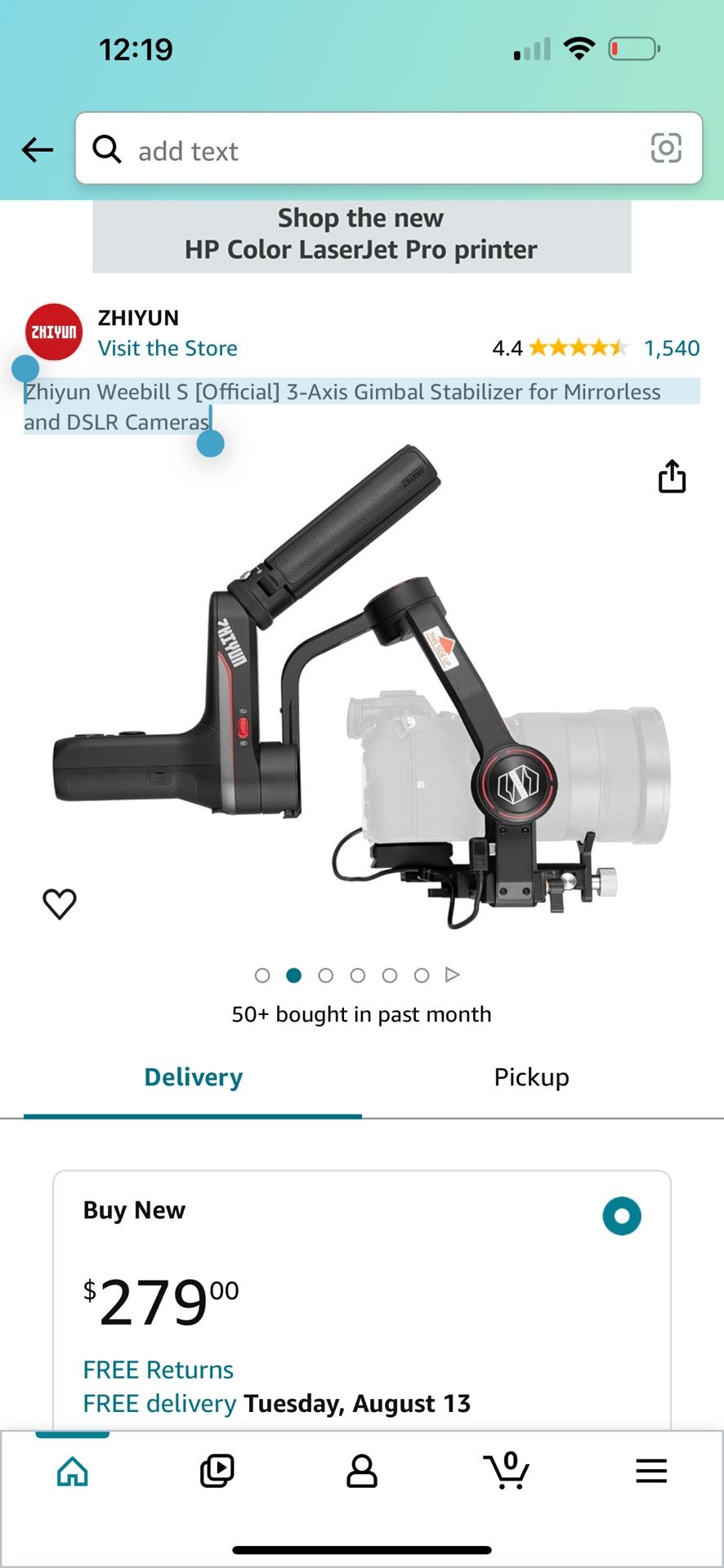Share this gimbal product

[672, 477]
